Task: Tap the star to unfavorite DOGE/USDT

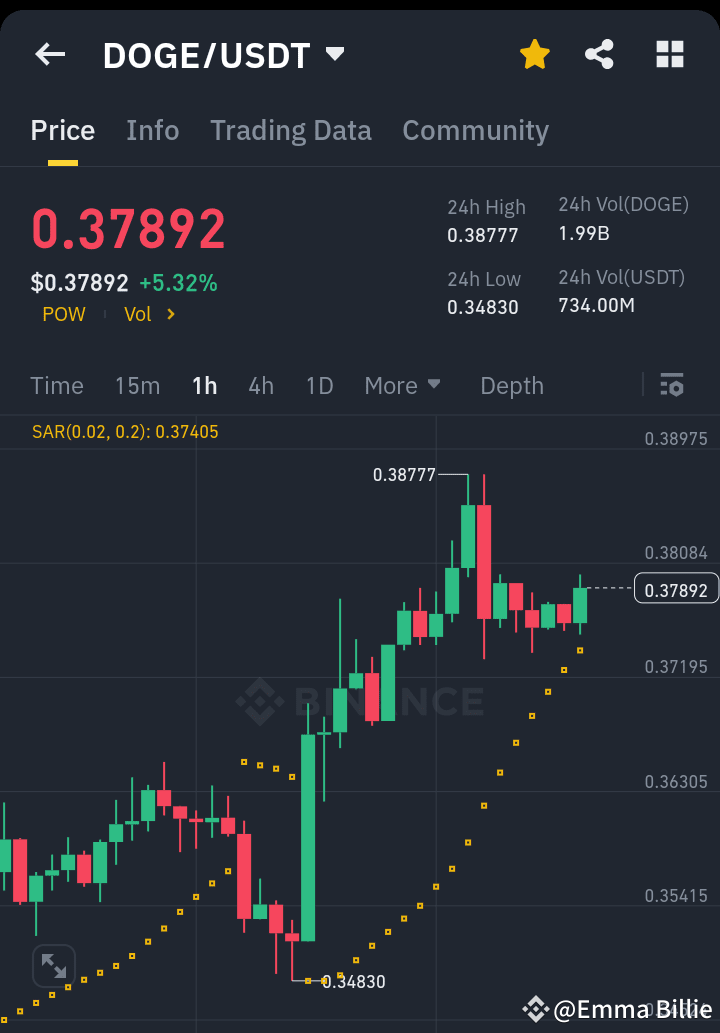Action: (535, 55)
